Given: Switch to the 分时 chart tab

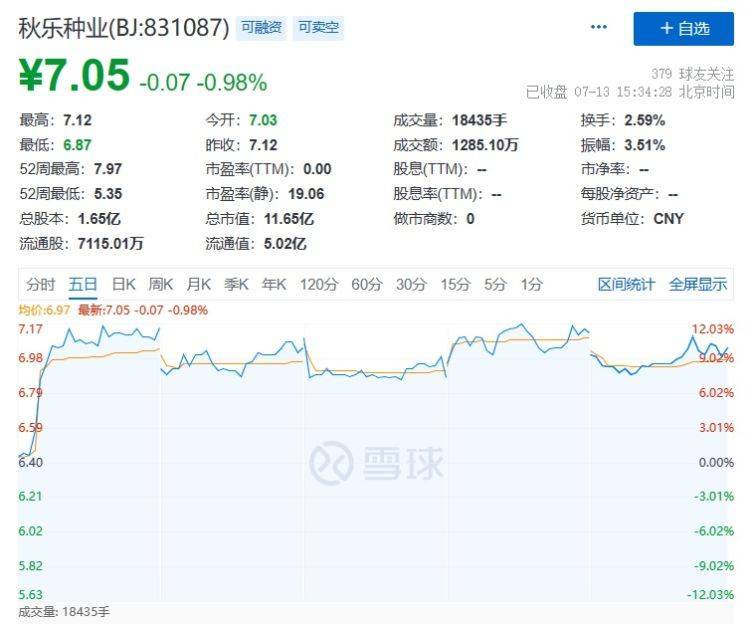Looking at the screenshot, I should (41, 285).
